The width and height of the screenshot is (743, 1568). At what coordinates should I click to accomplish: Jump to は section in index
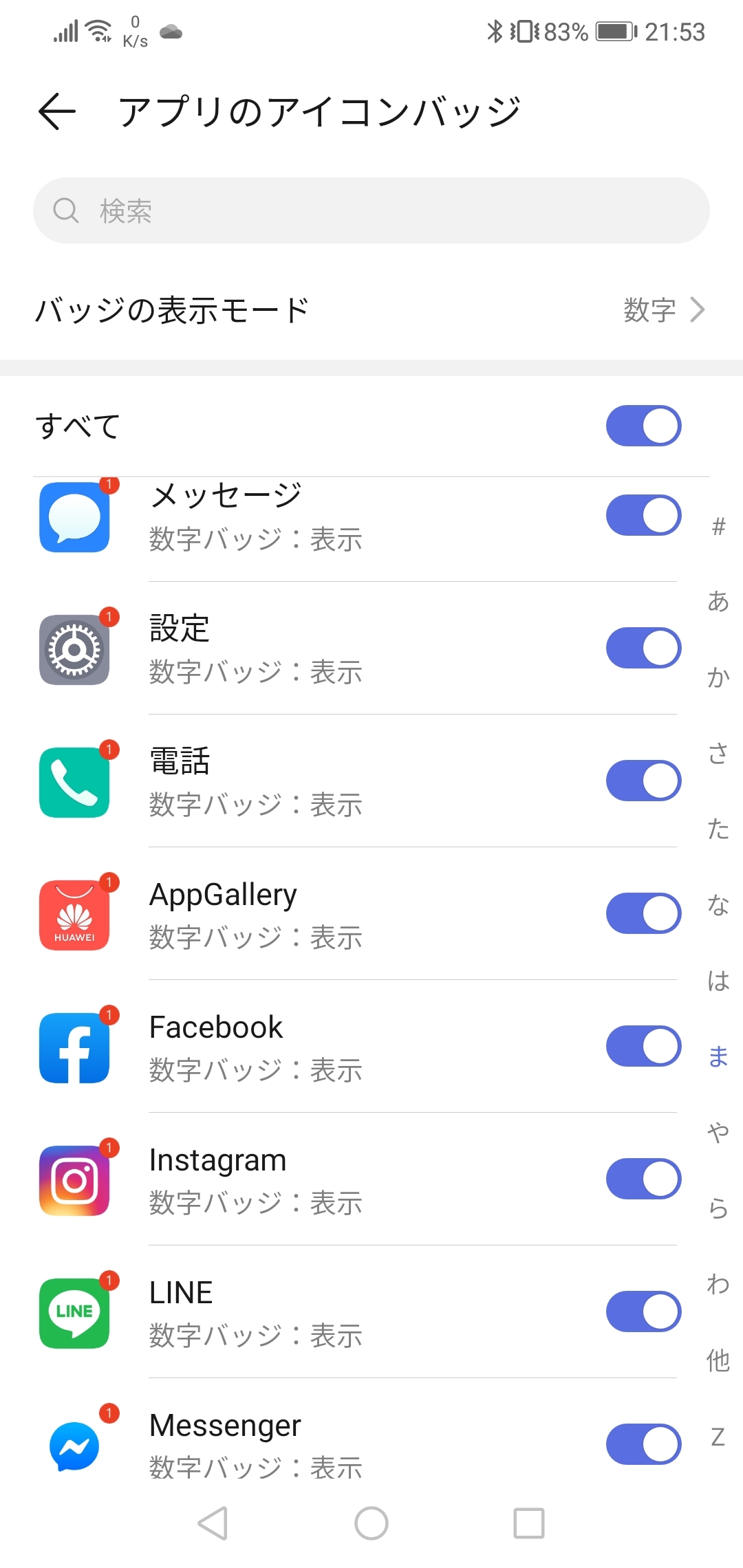(718, 981)
